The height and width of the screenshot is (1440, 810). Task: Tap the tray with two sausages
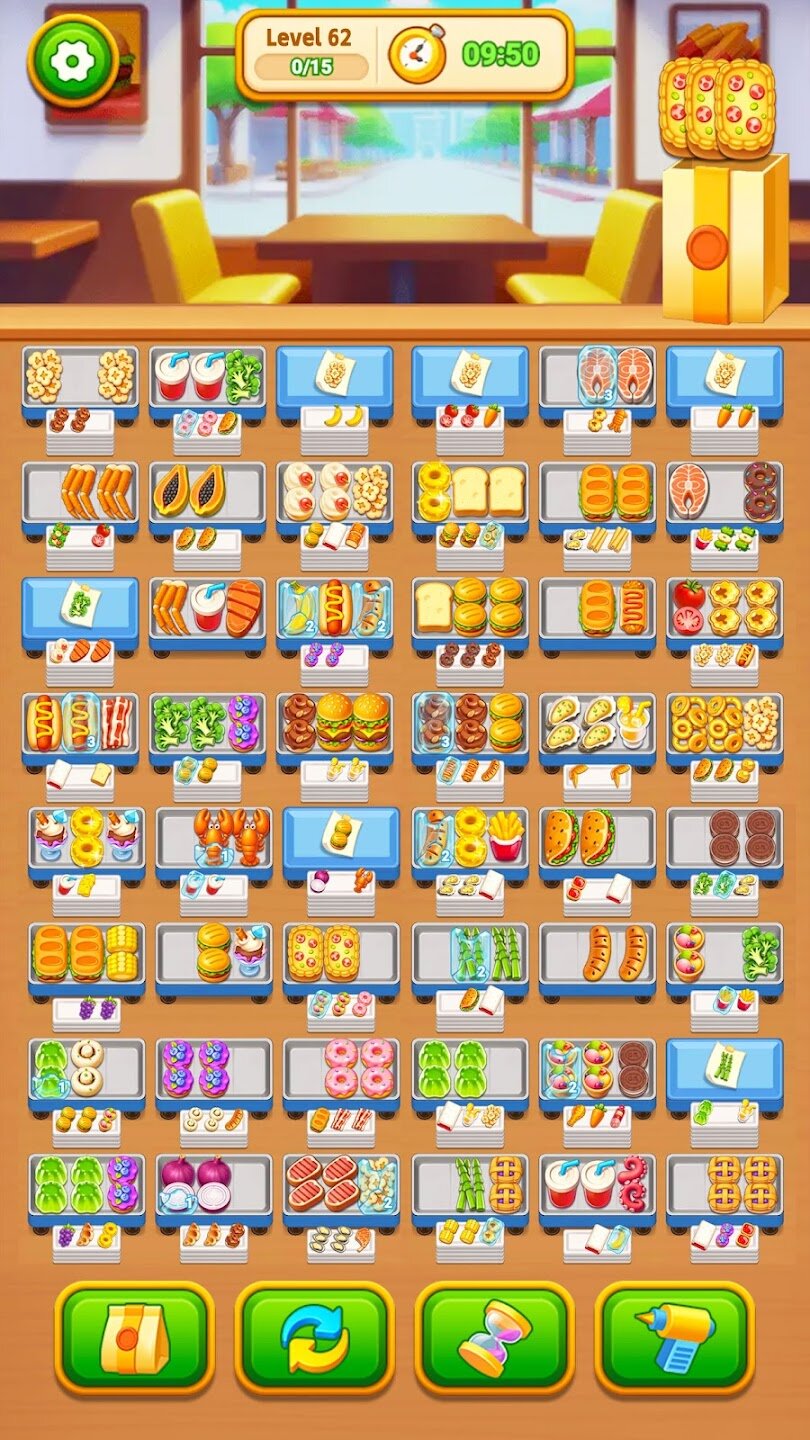coord(597,952)
